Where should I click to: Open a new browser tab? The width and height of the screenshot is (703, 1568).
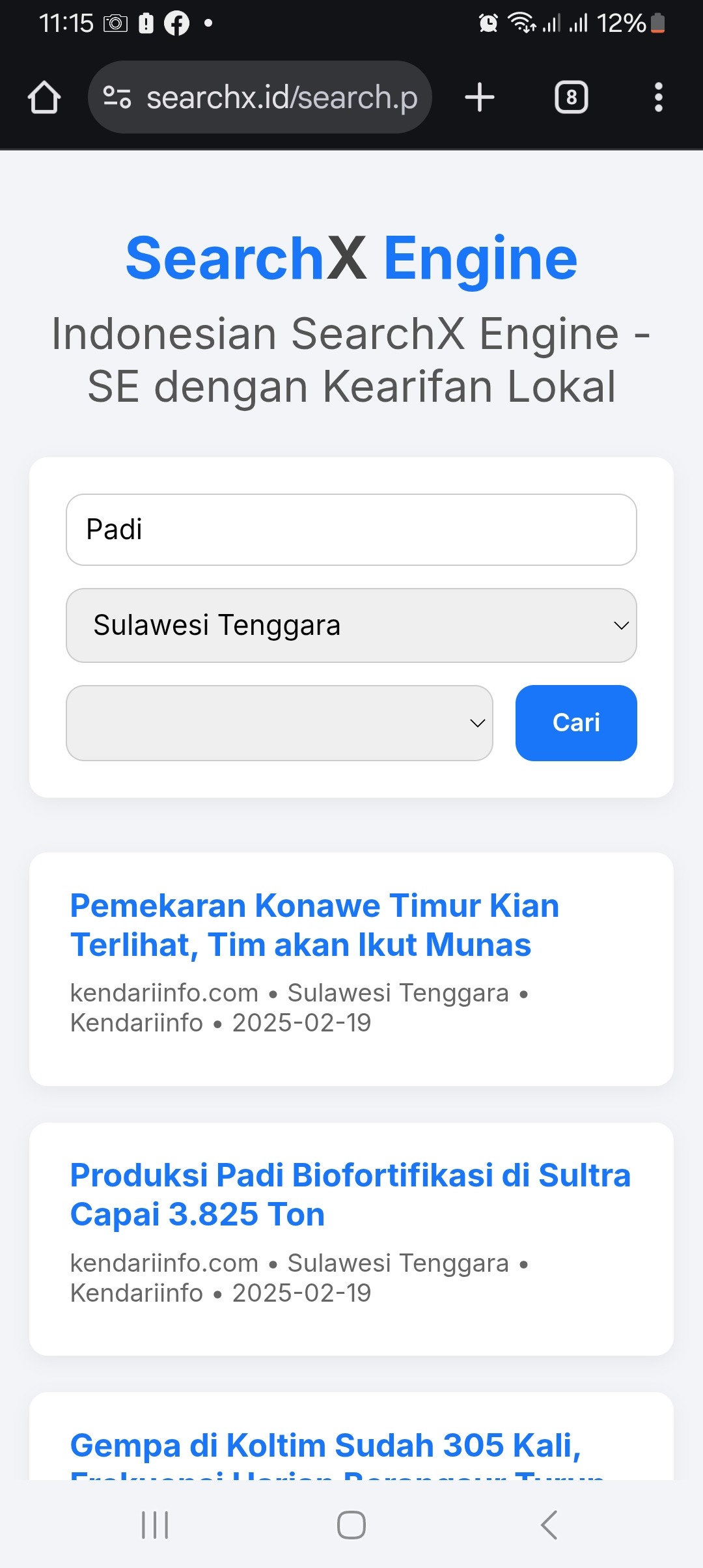pos(480,98)
